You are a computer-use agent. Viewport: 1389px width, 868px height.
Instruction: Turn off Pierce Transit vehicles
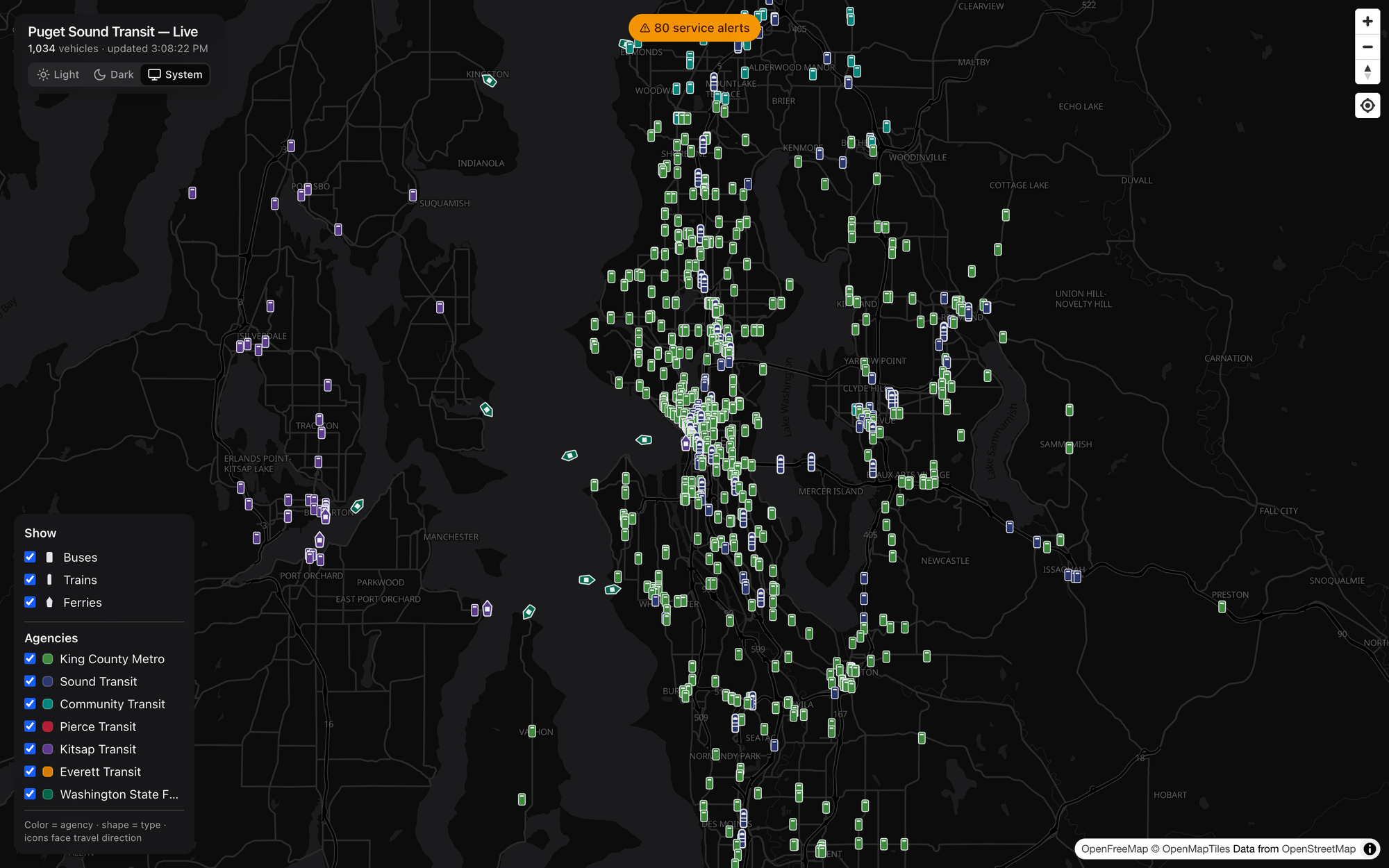pyautogui.click(x=30, y=726)
